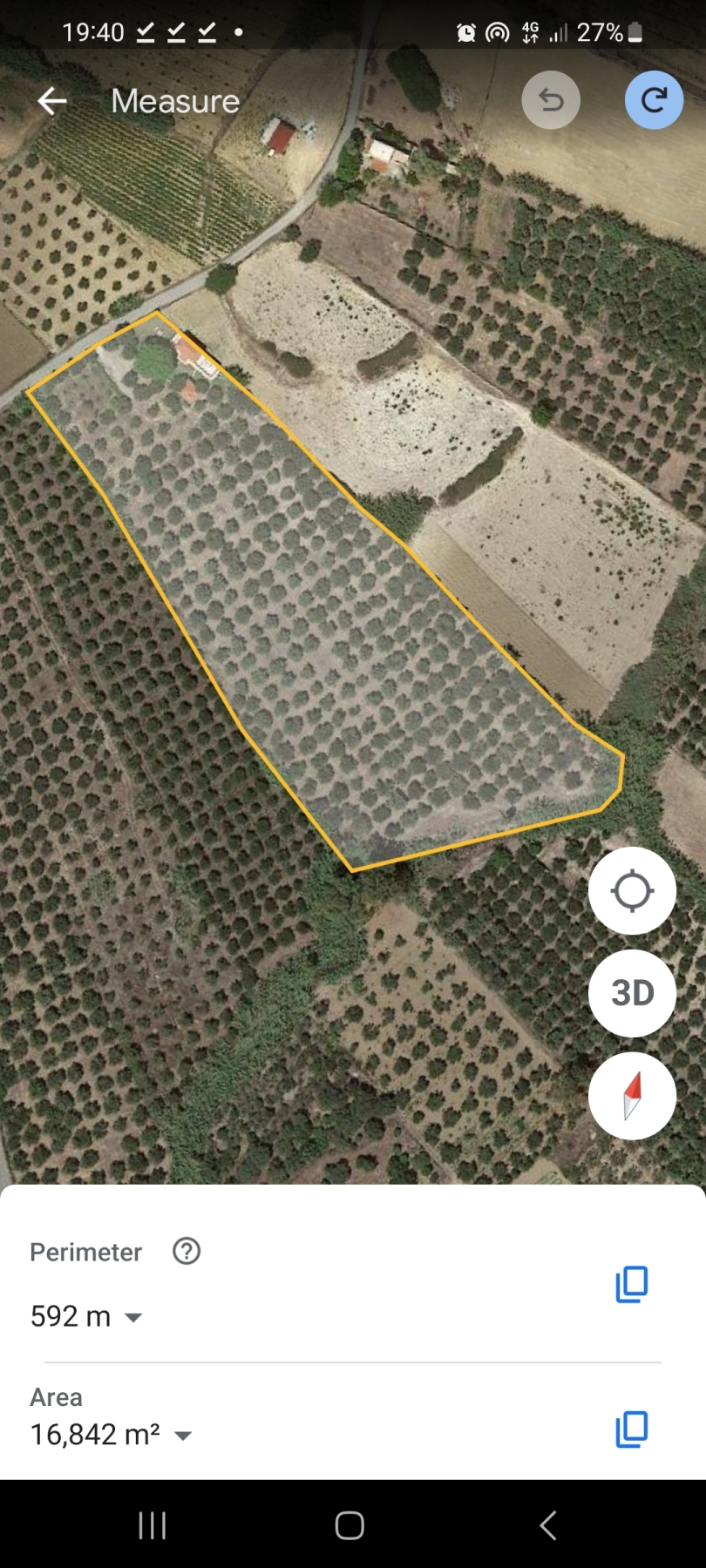Undo the last measurement point
706x1568 pixels.
[x=551, y=100]
